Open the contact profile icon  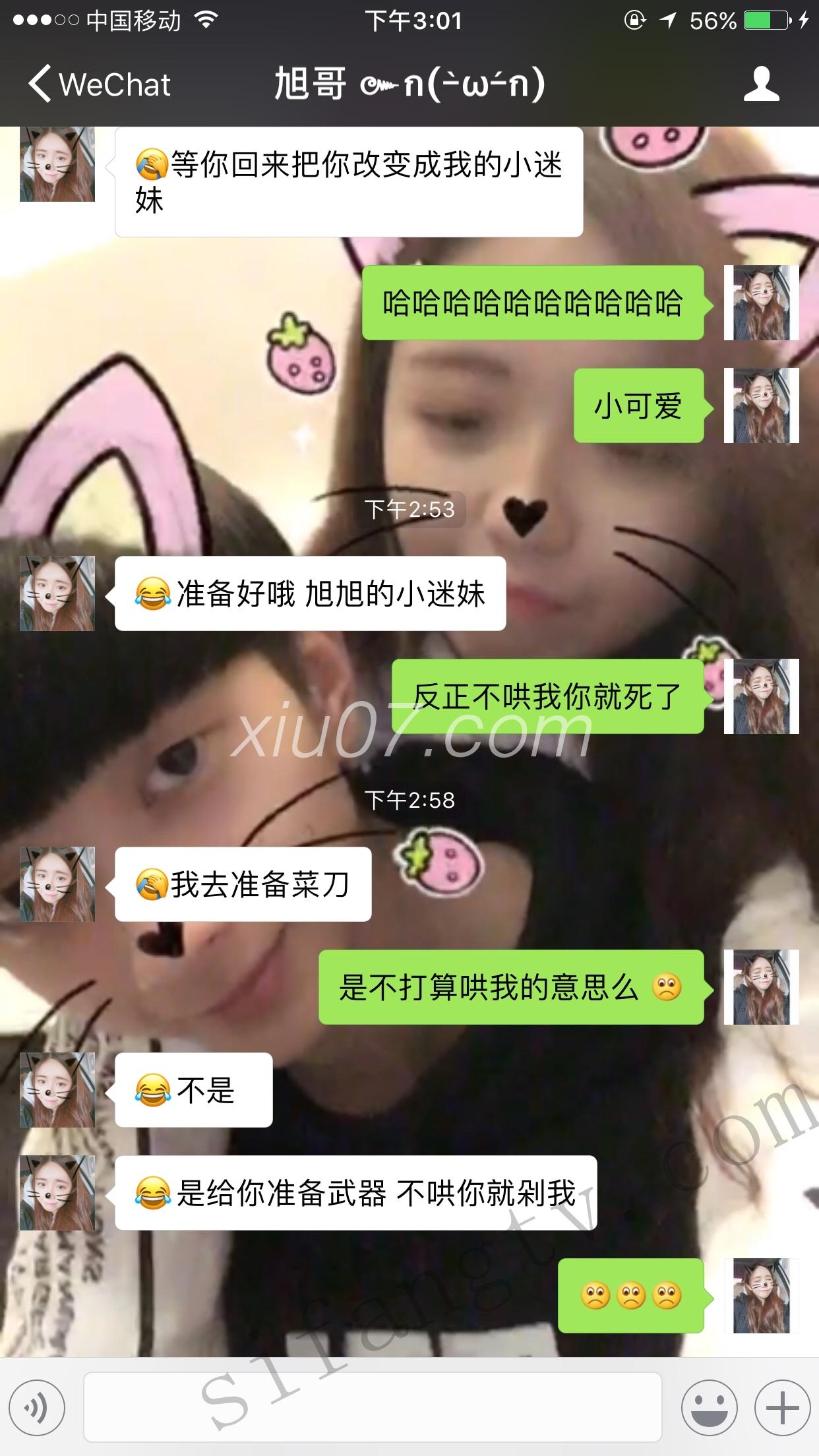762,84
